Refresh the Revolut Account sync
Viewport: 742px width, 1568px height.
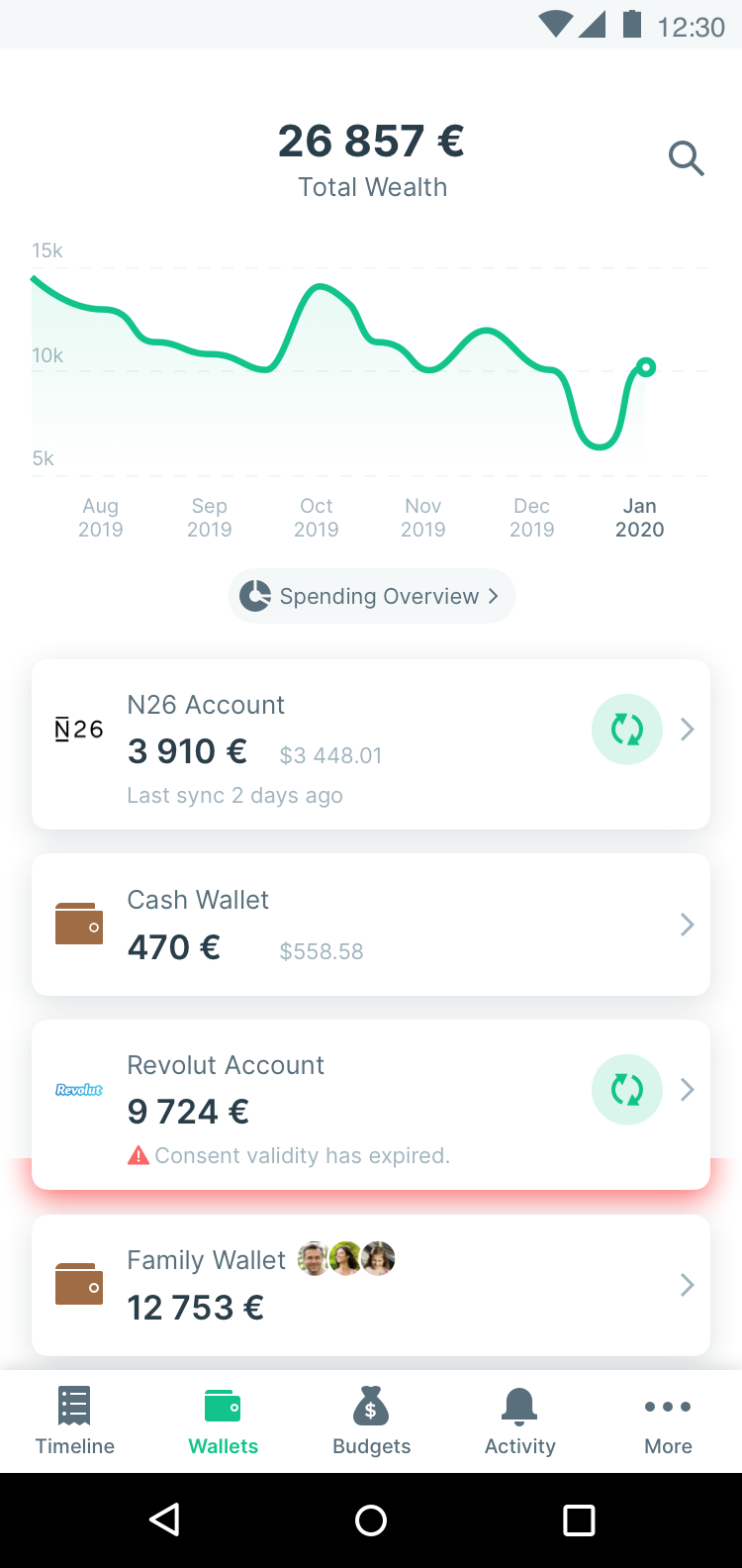pos(627,1090)
